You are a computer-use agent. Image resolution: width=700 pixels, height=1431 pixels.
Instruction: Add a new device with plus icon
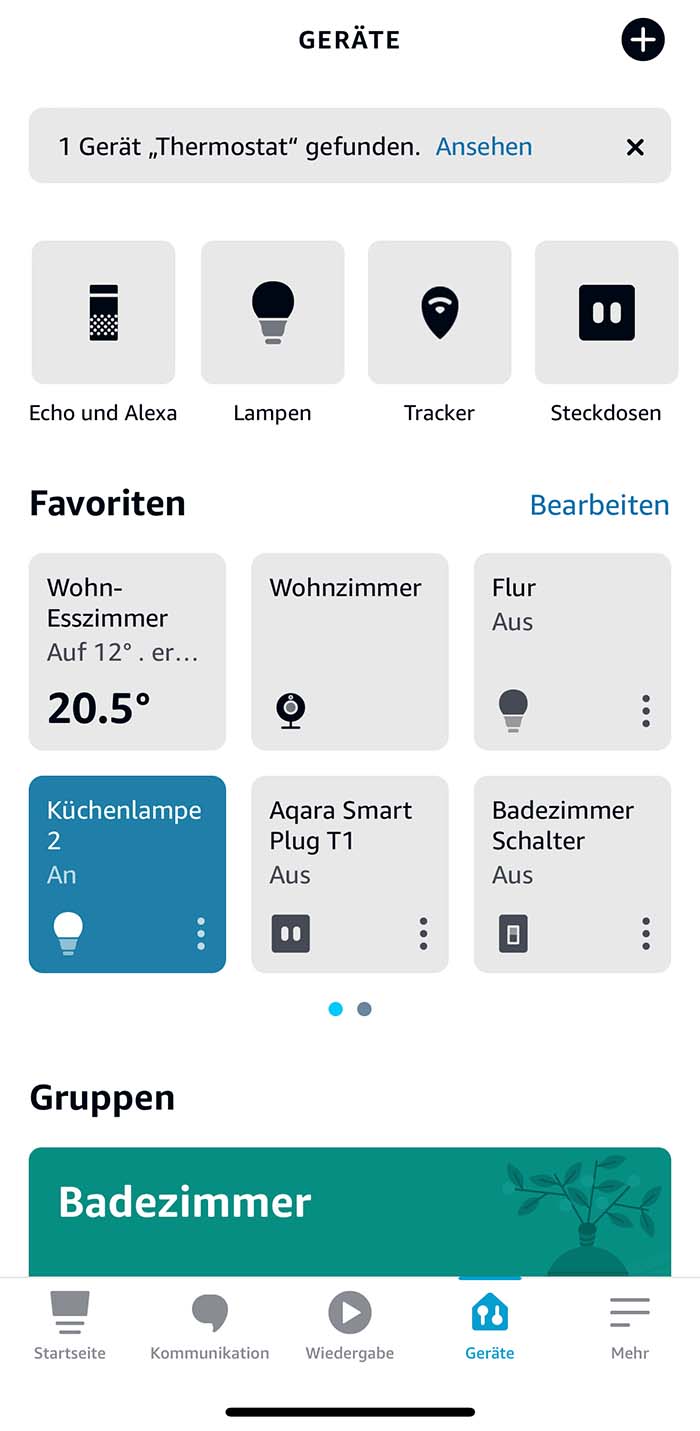[643, 40]
